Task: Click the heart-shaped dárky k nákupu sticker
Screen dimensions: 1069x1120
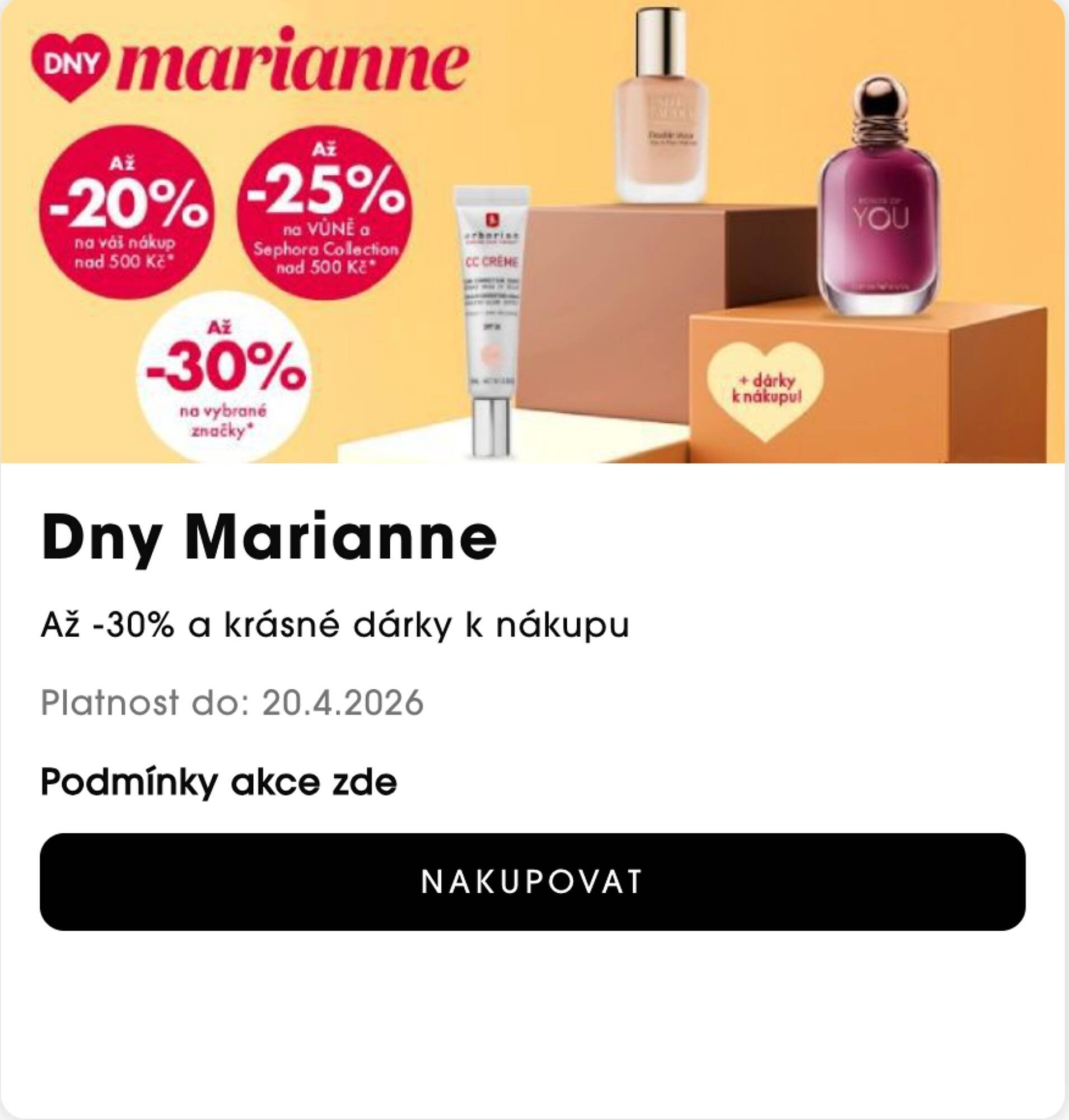Action: 767,382
